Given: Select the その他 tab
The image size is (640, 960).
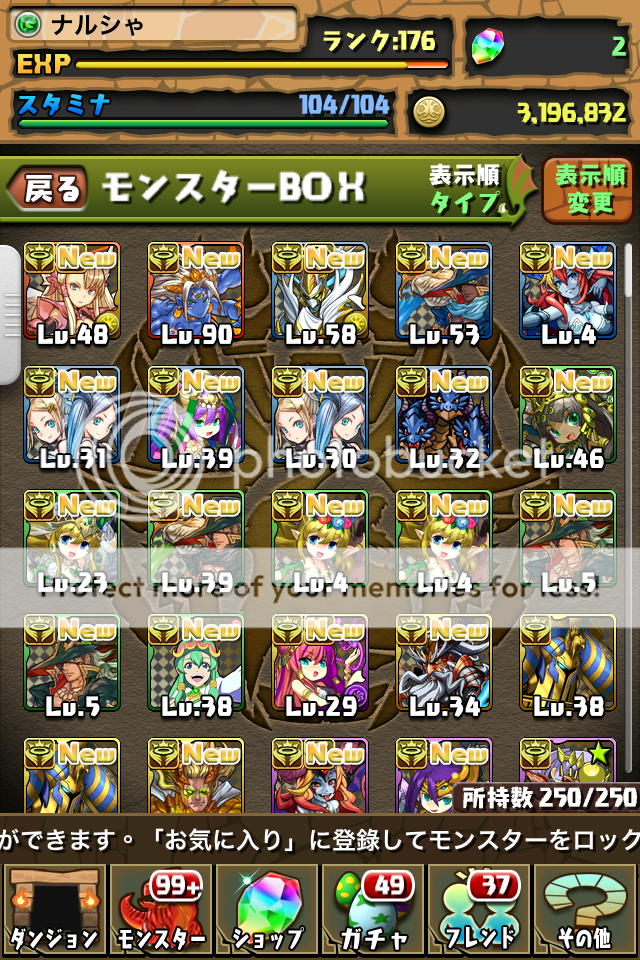Looking at the screenshot, I should [x=585, y=910].
